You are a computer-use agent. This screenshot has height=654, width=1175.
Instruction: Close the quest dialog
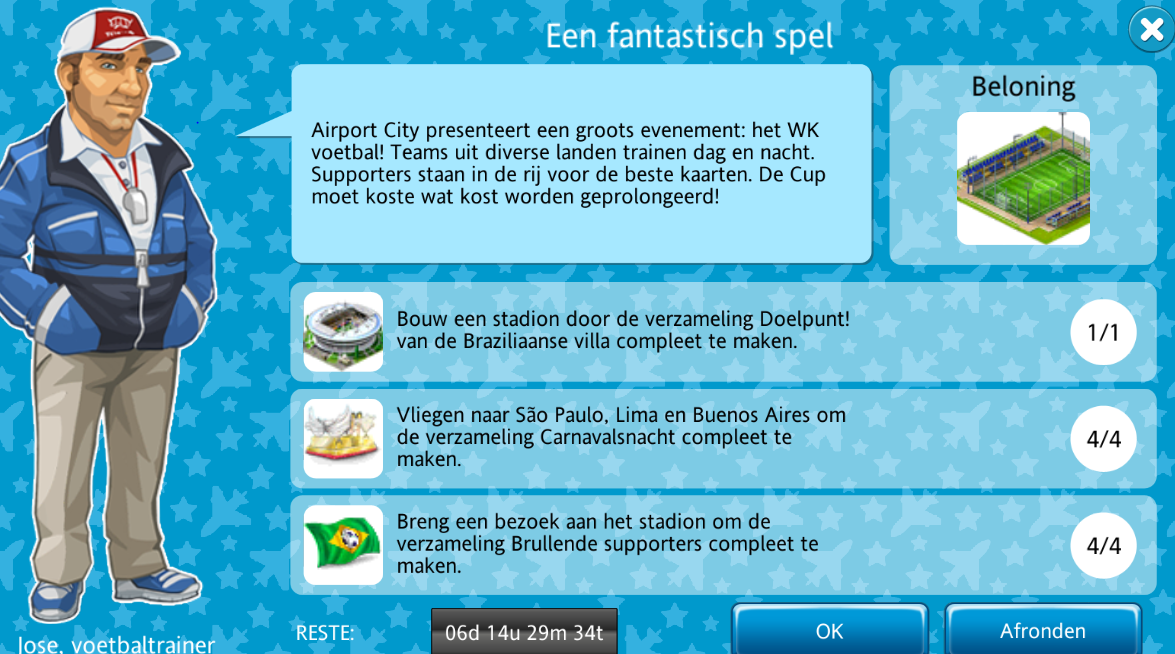(1151, 30)
